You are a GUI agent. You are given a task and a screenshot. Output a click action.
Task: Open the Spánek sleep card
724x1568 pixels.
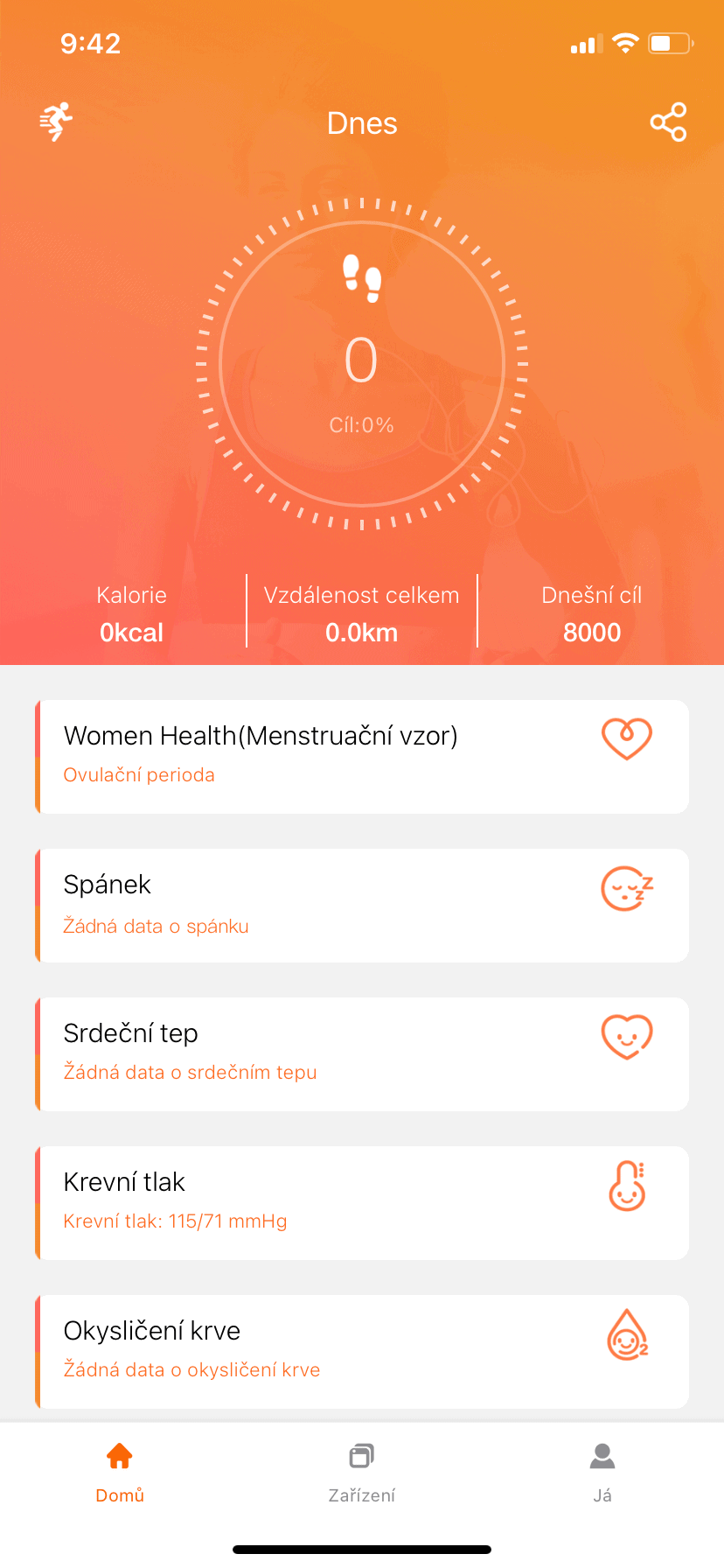[362, 906]
